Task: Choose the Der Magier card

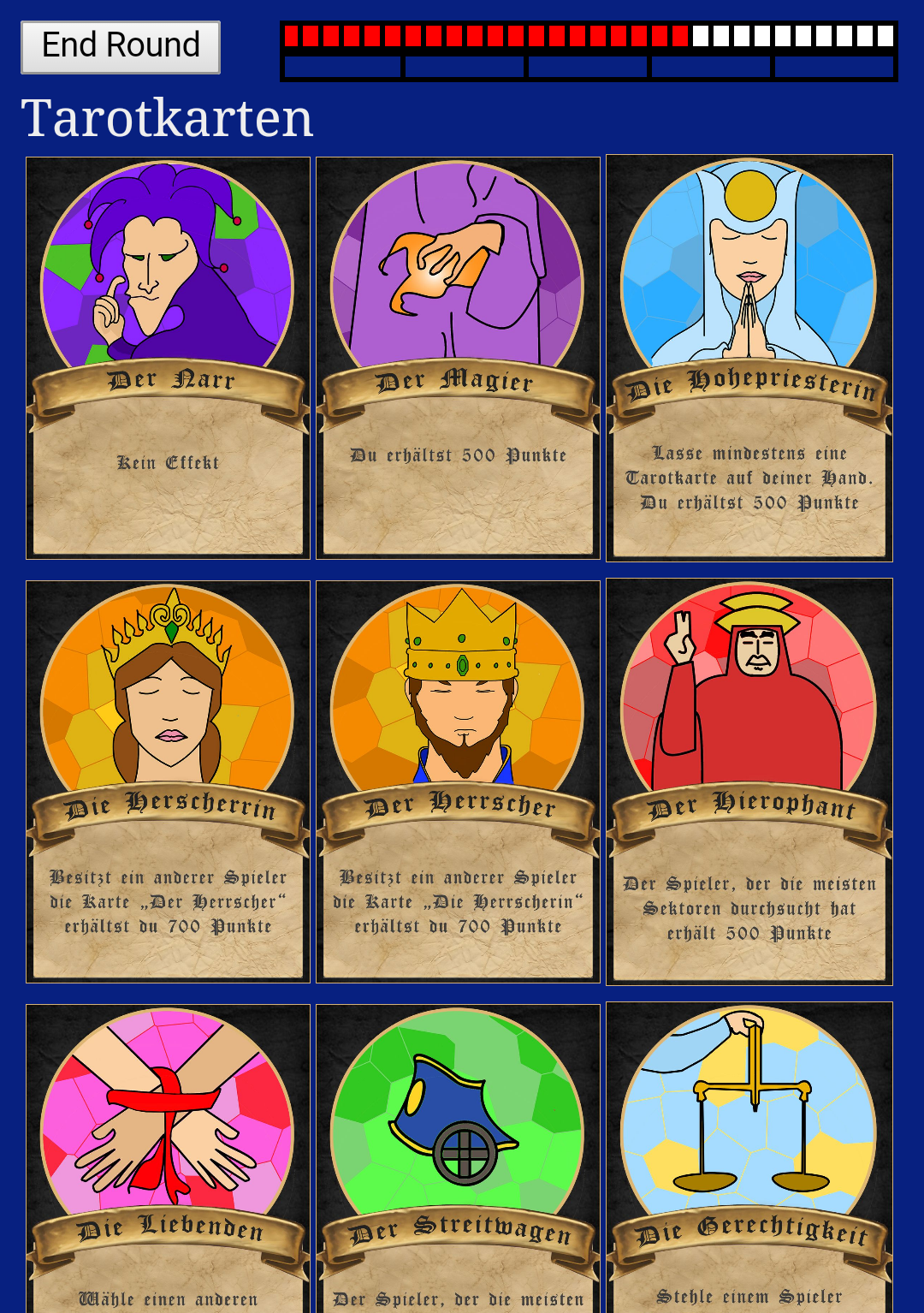Action: click(x=458, y=358)
